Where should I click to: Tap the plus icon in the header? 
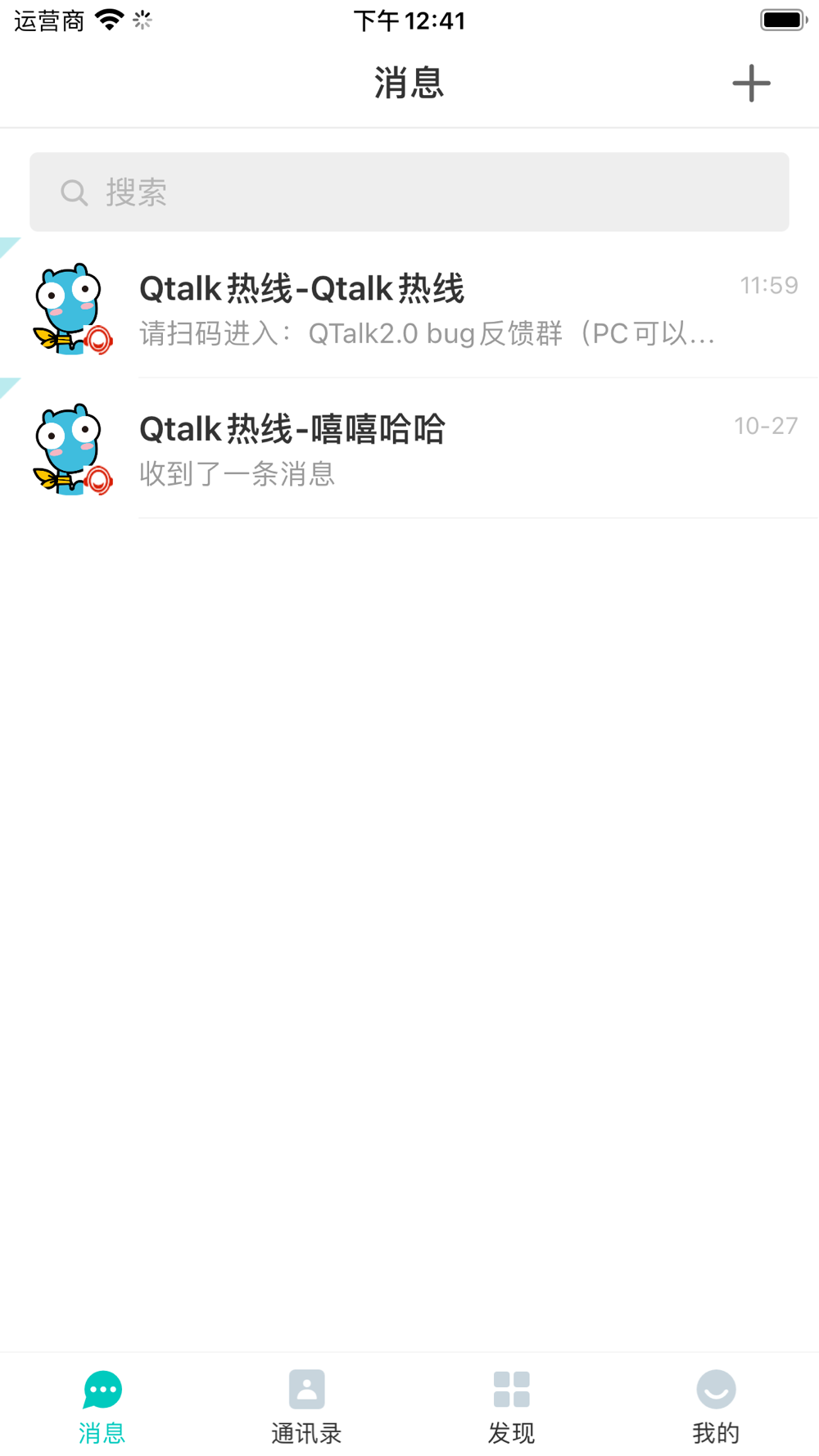point(751,84)
